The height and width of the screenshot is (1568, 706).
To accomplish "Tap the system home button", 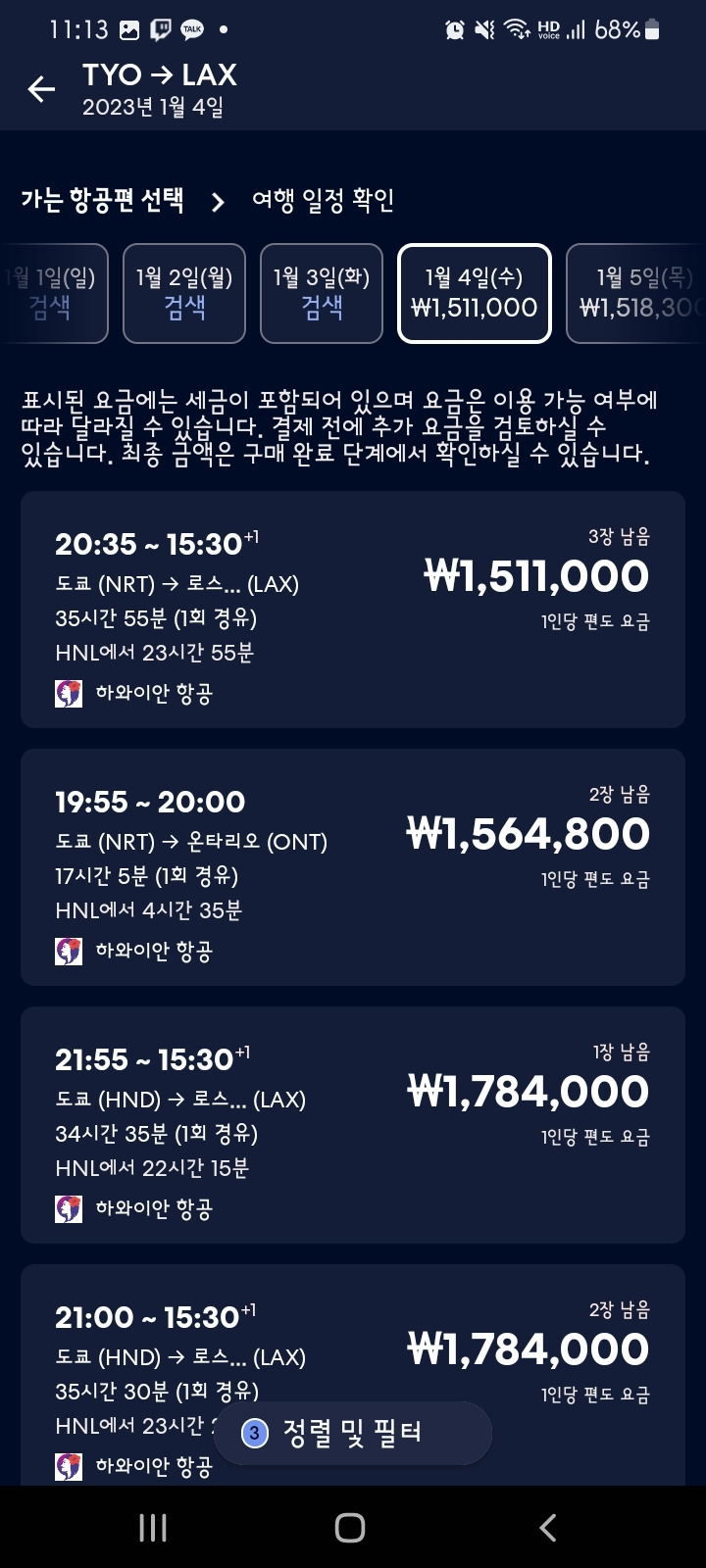I will click(350, 1527).
